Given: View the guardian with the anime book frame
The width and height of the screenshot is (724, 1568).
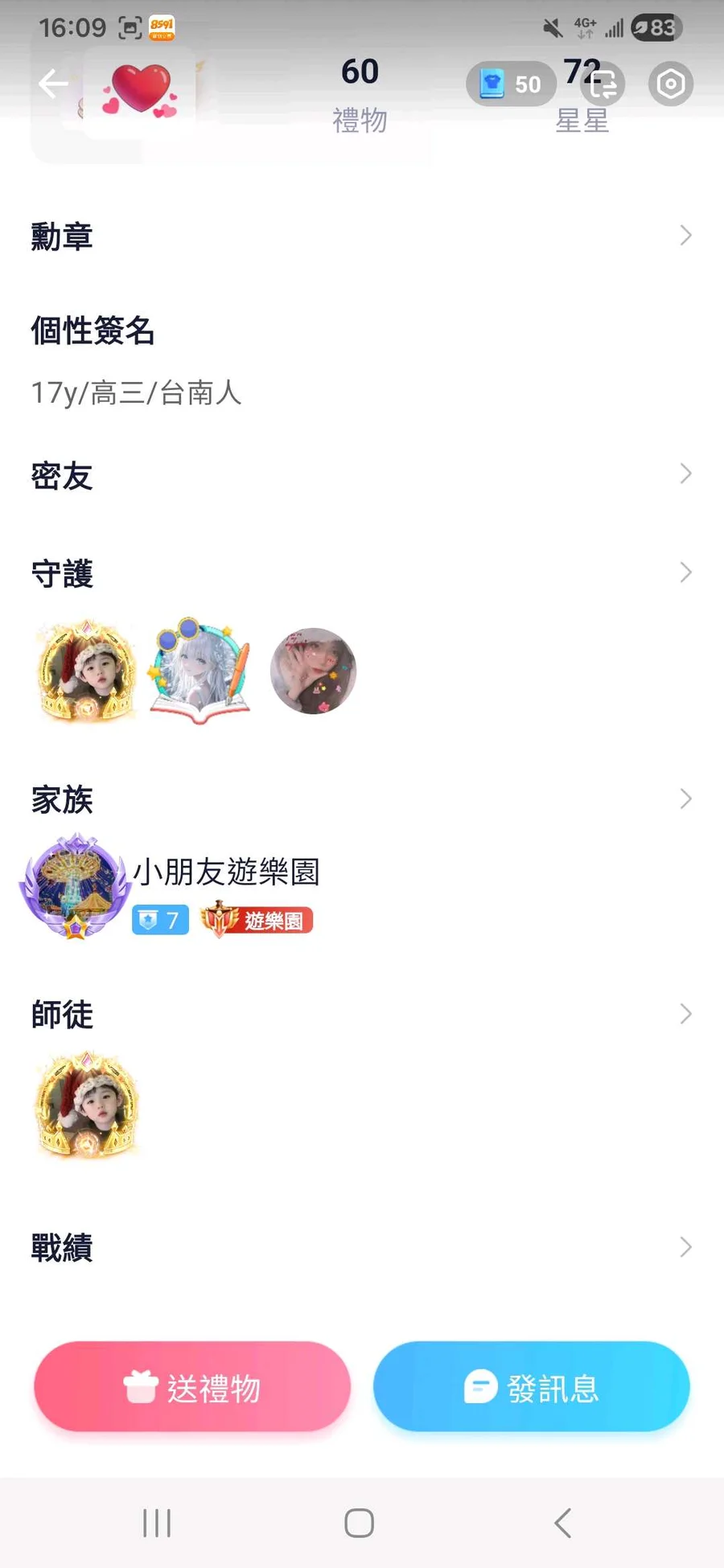Looking at the screenshot, I should point(200,671).
